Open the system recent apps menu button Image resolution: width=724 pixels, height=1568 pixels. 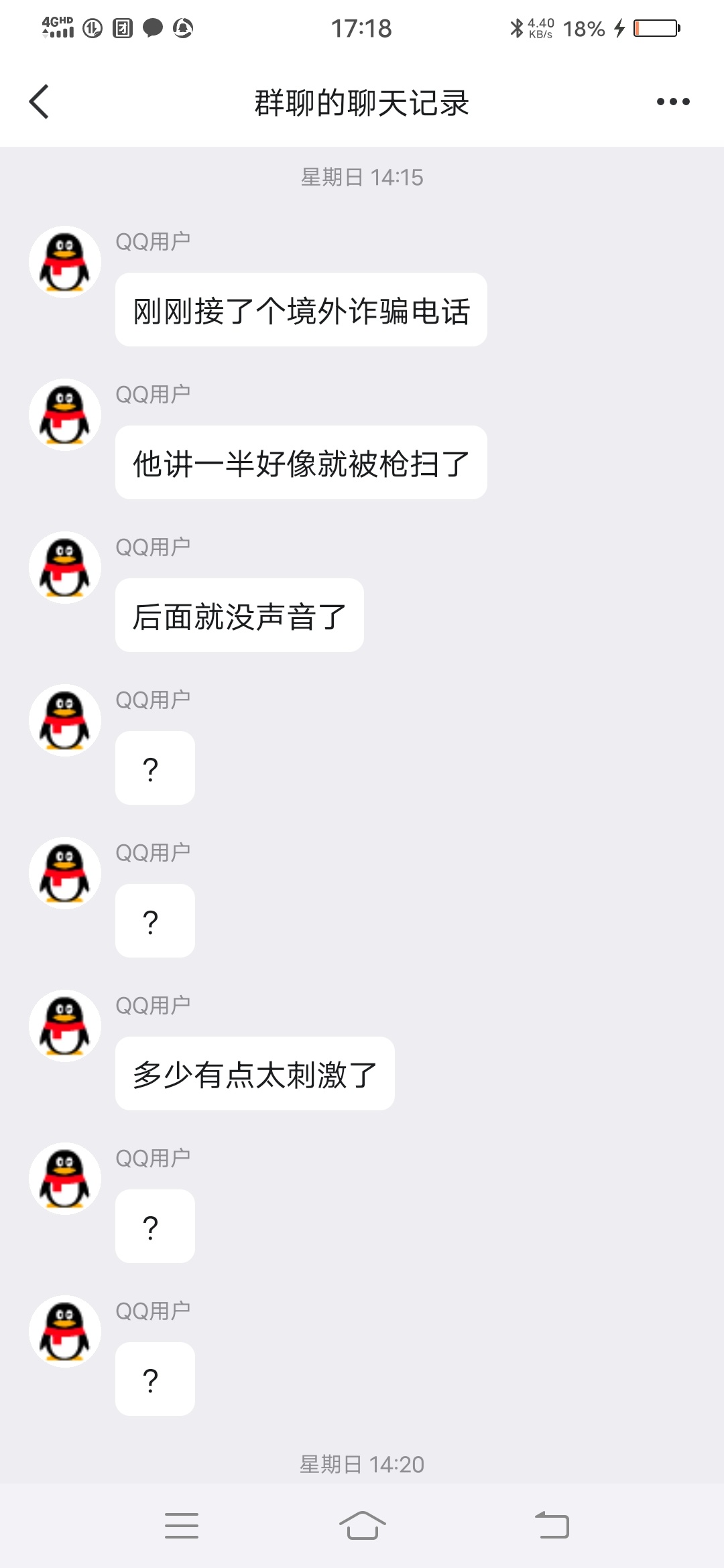182,1526
